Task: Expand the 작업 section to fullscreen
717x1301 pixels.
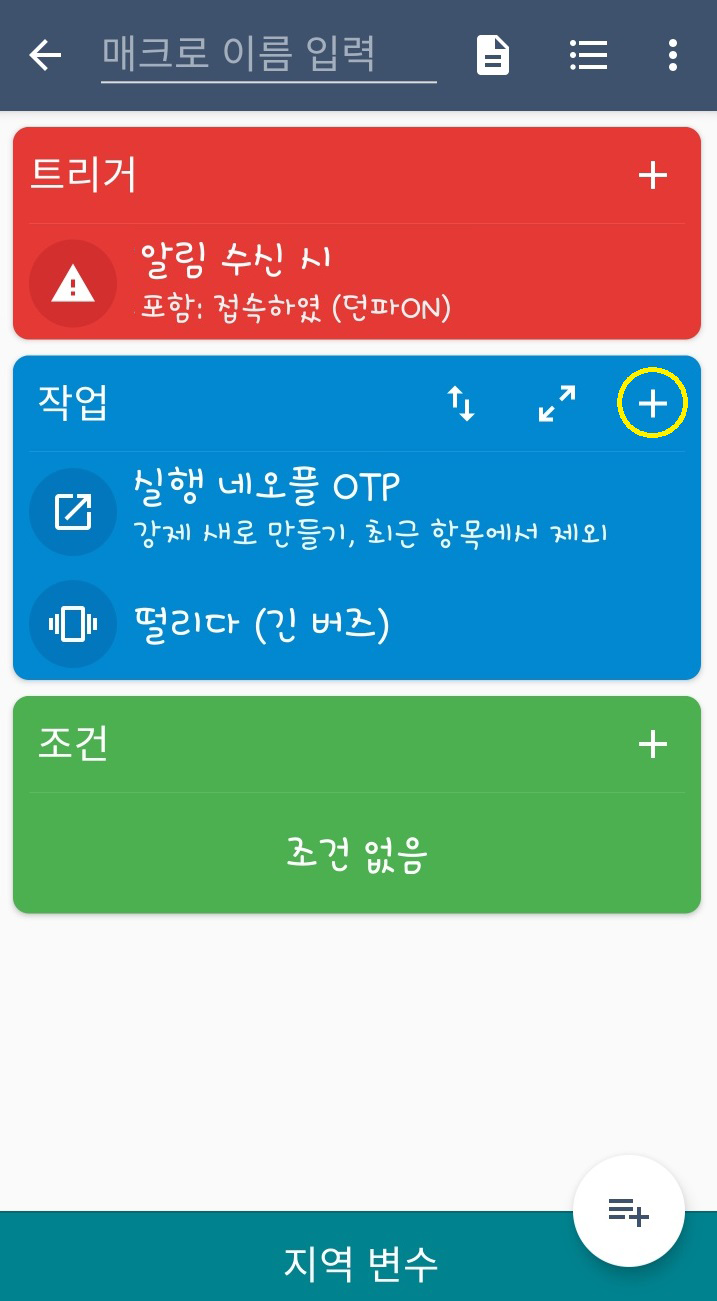Action: (x=557, y=404)
